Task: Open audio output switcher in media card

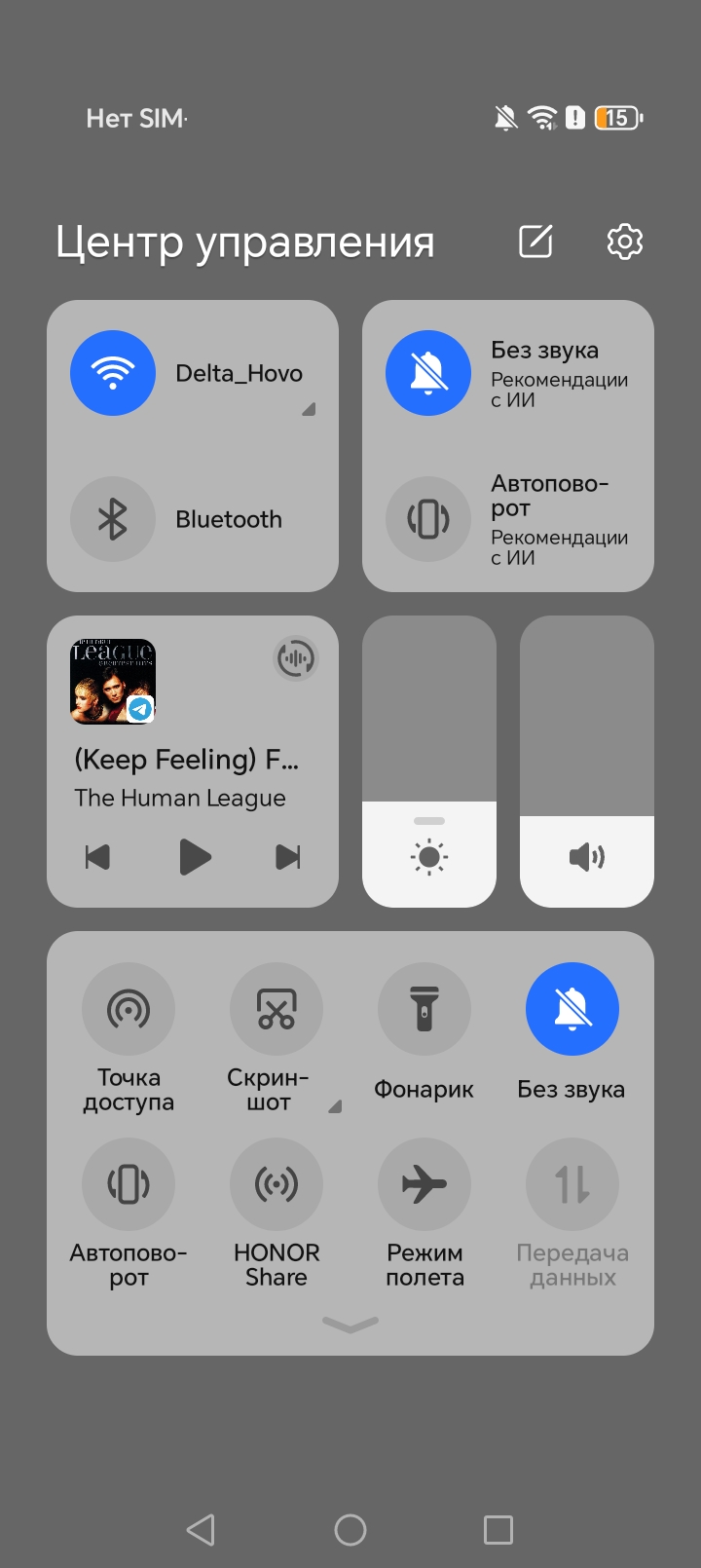Action: tap(295, 659)
